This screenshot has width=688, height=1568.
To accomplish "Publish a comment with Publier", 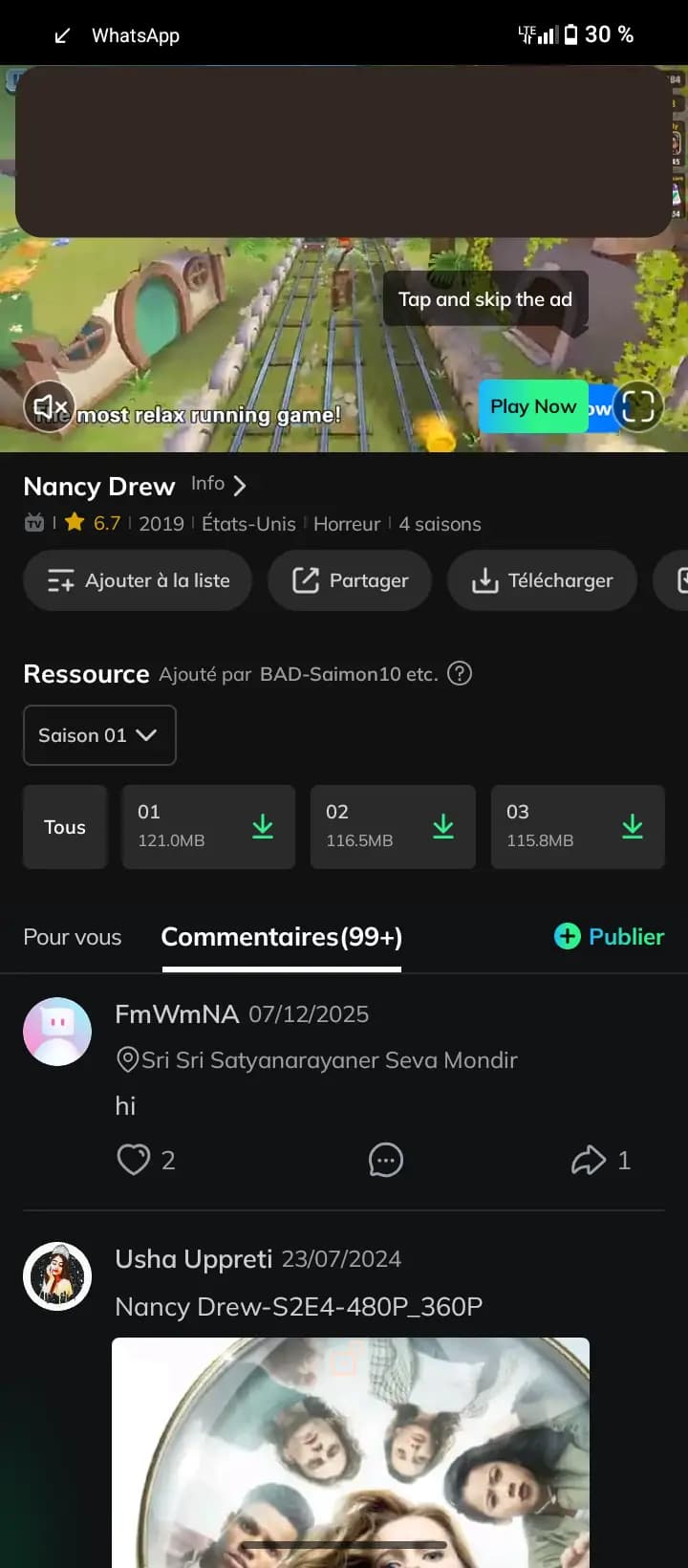I will coord(609,936).
